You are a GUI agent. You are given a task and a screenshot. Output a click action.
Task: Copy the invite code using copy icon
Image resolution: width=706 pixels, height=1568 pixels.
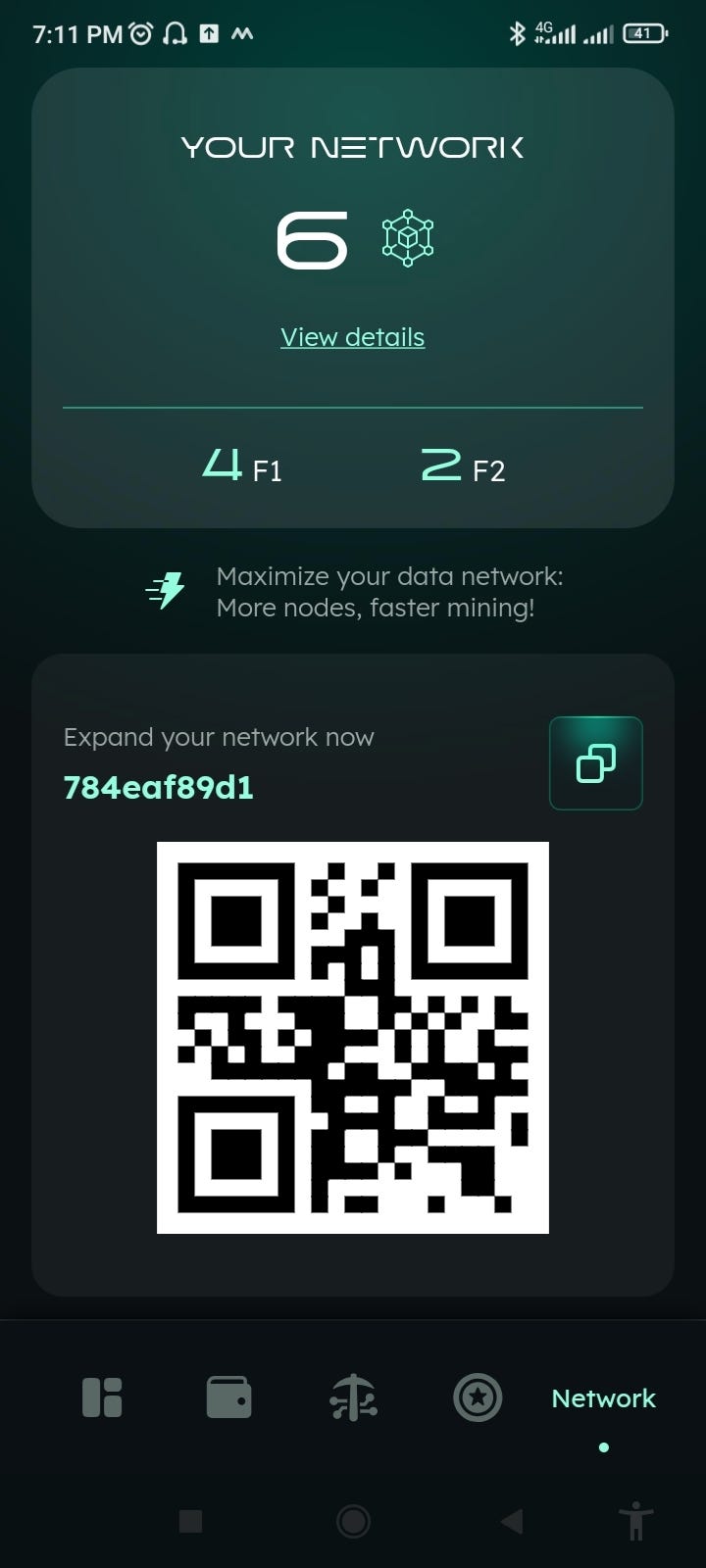click(x=596, y=763)
